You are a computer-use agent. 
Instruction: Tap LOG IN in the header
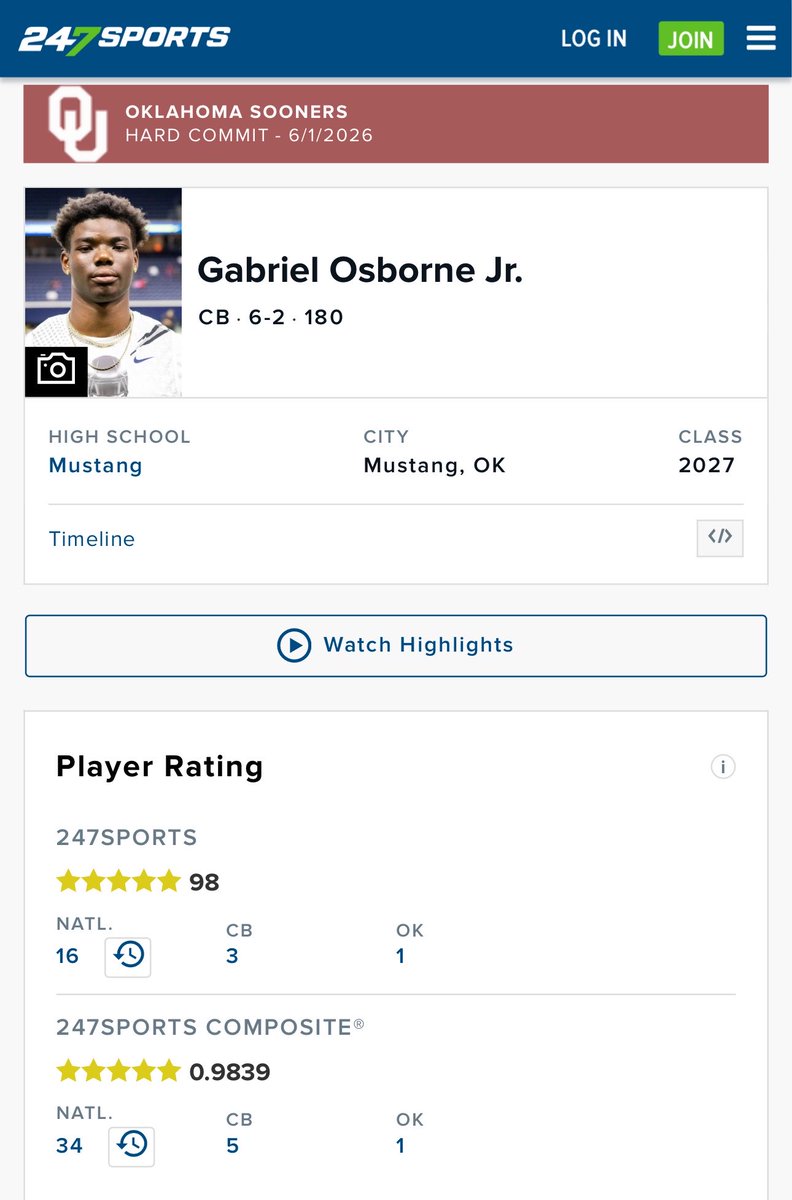(x=594, y=39)
